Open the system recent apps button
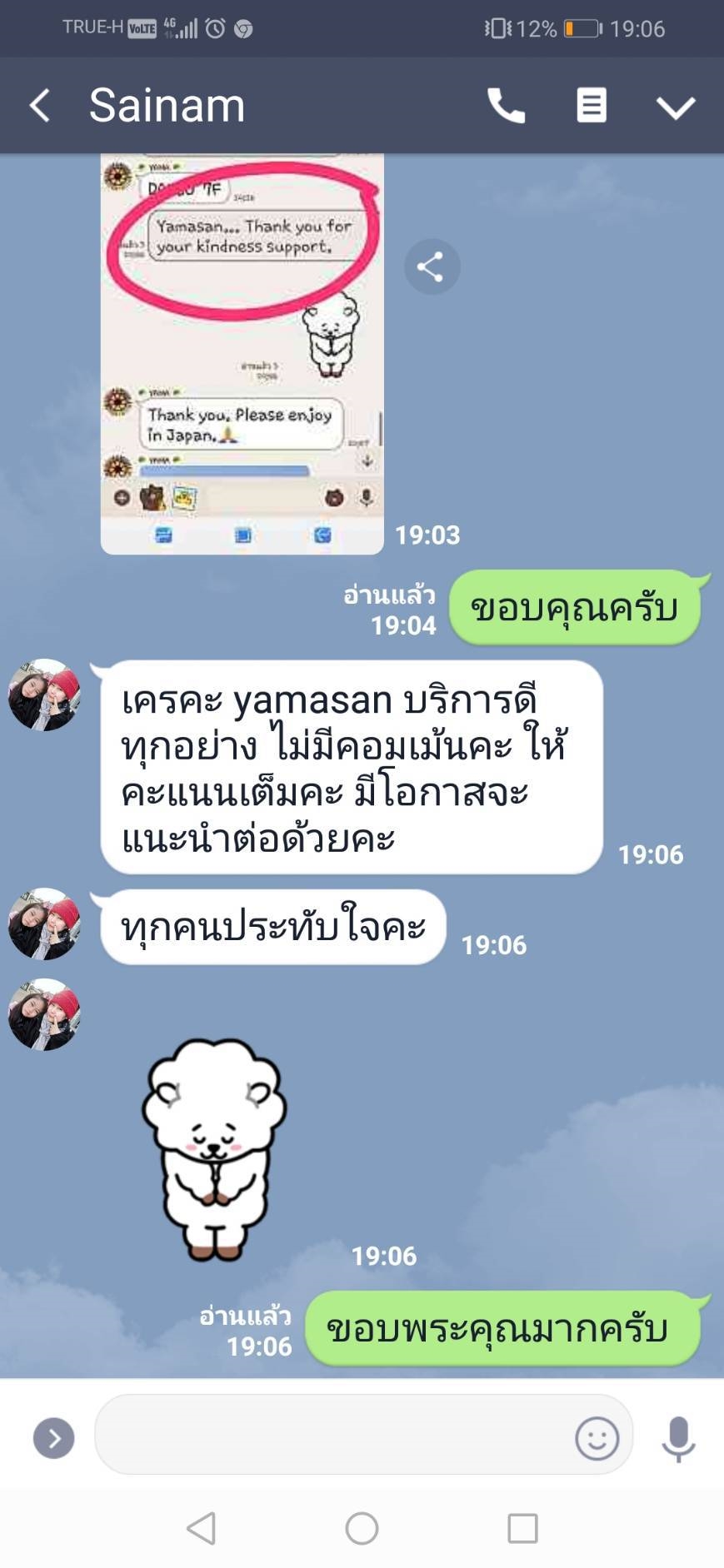724x1568 pixels. [522, 1528]
